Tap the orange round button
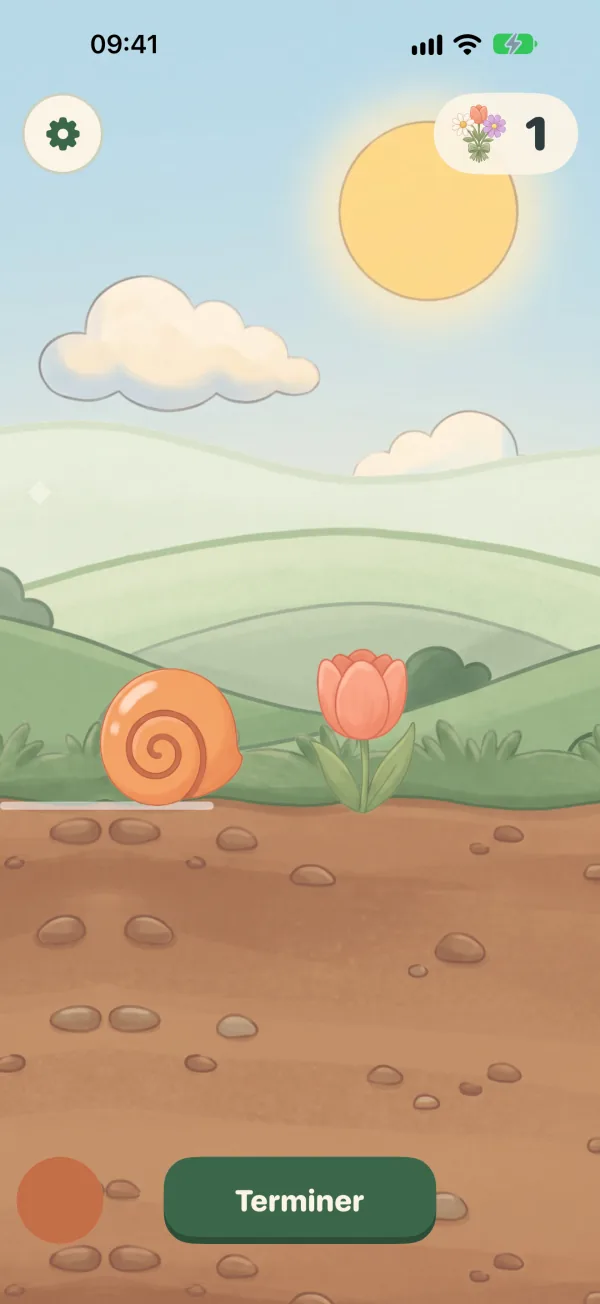This screenshot has height=1304, width=600. (60, 1200)
